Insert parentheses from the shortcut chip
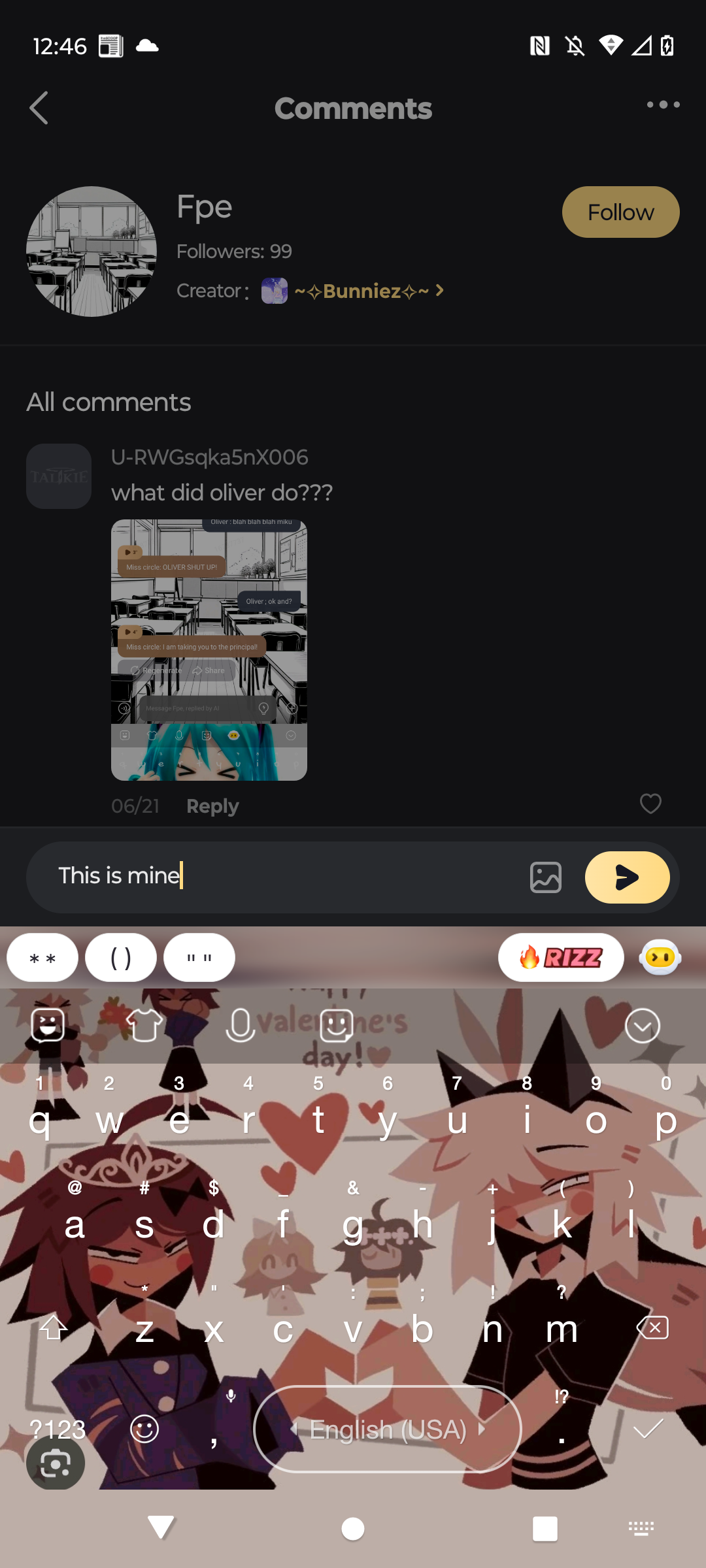Screen dimensions: 706x1568 (121, 958)
